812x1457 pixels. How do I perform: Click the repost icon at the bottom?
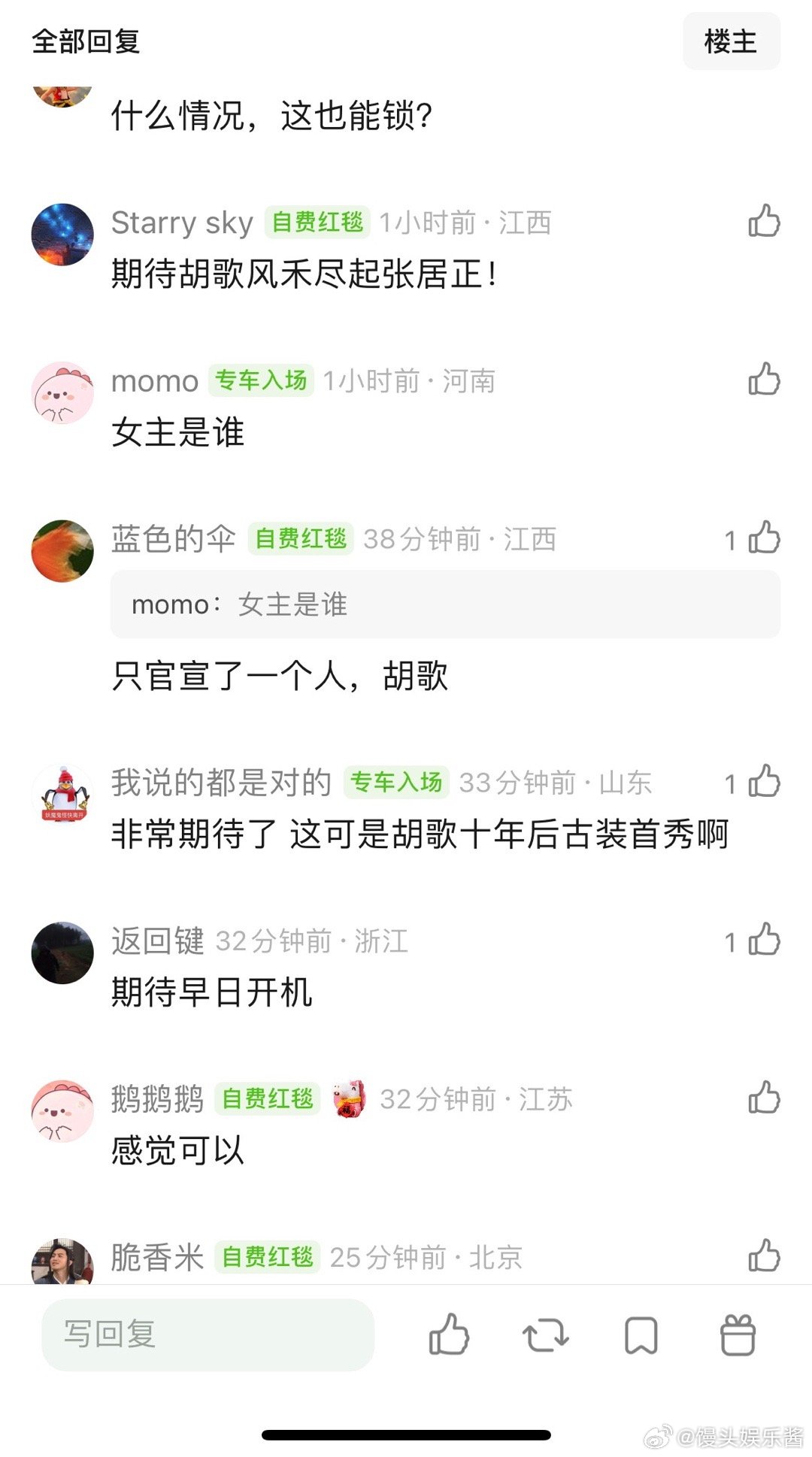tap(544, 1336)
